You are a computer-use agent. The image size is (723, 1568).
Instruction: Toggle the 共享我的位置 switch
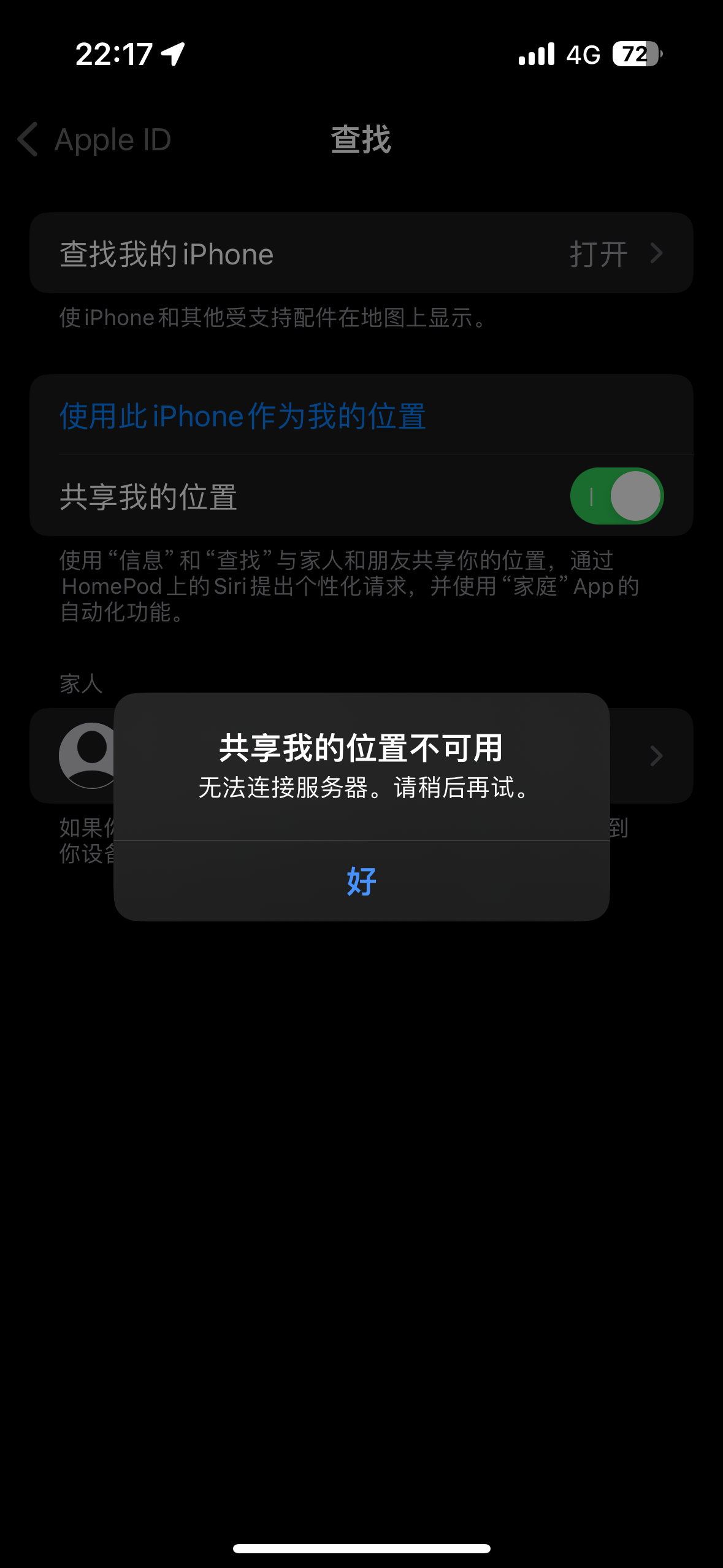(616, 496)
